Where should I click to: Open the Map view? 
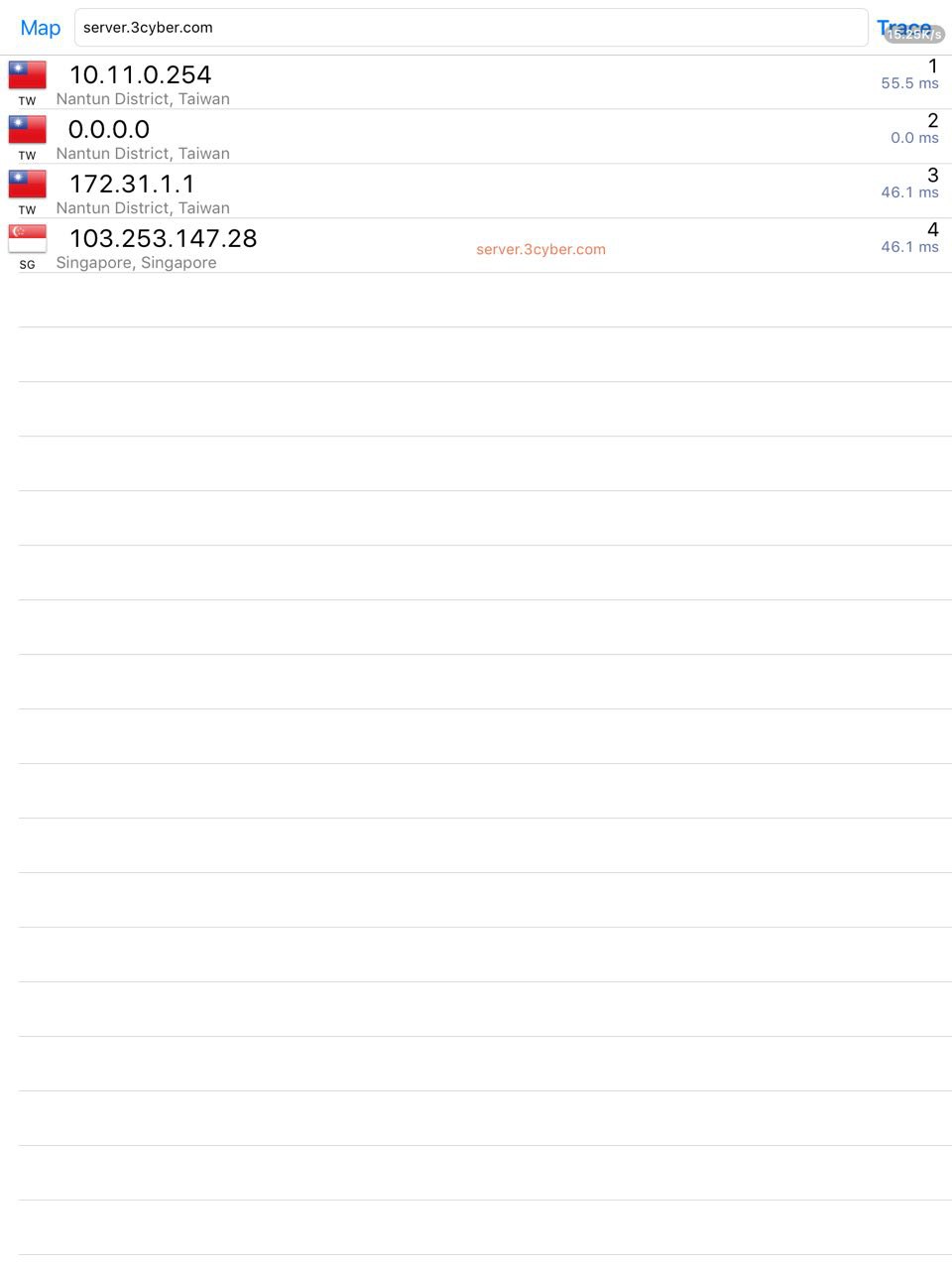click(41, 28)
